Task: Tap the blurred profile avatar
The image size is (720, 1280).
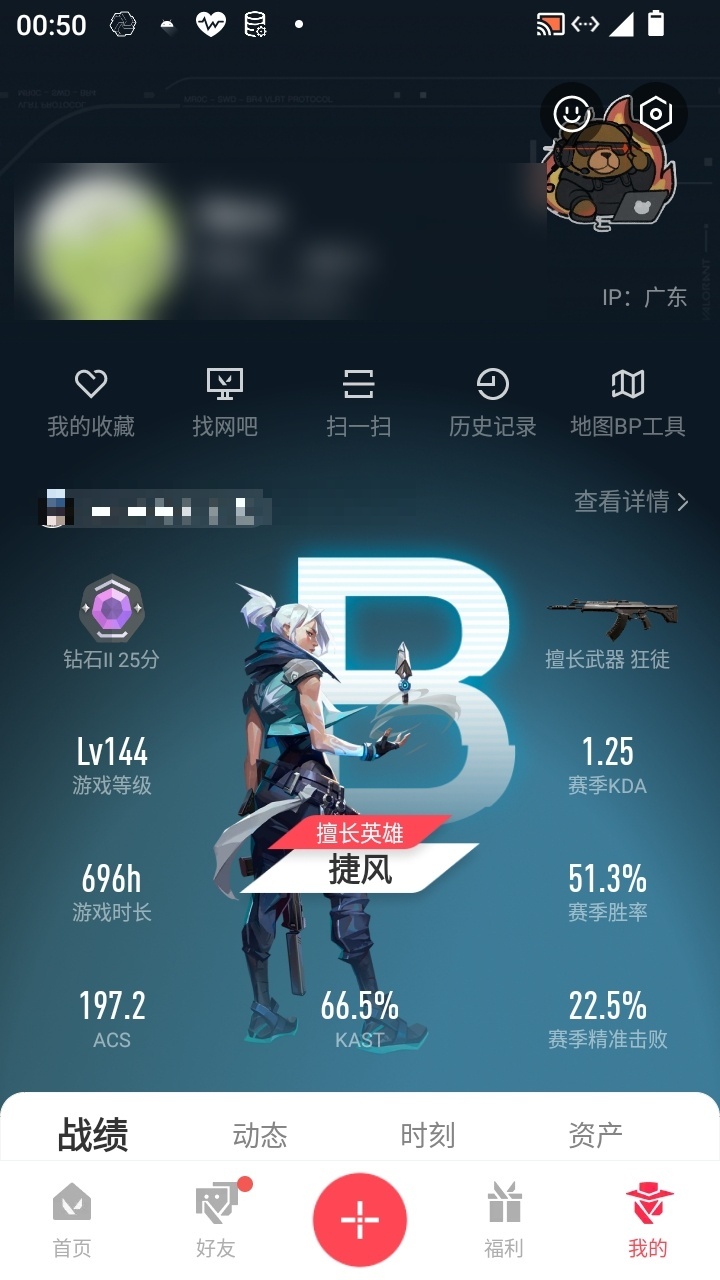Action: coord(98,242)
